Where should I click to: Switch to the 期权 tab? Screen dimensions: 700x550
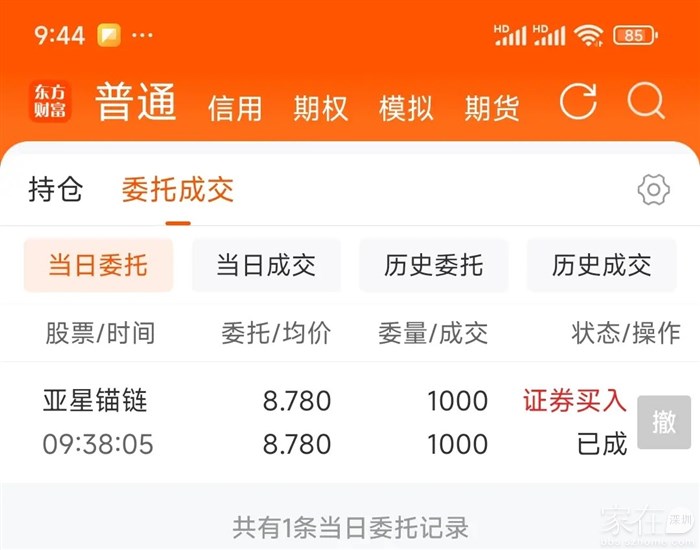pyautogui.click(x=320, y=108)
